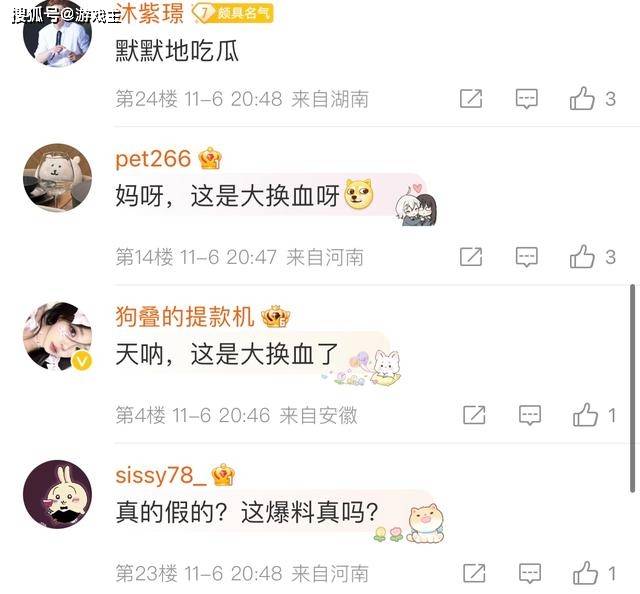The image size is (640, 594).
Task: View 狗叠的提款机's profile via username
Action: coord(186,318)
